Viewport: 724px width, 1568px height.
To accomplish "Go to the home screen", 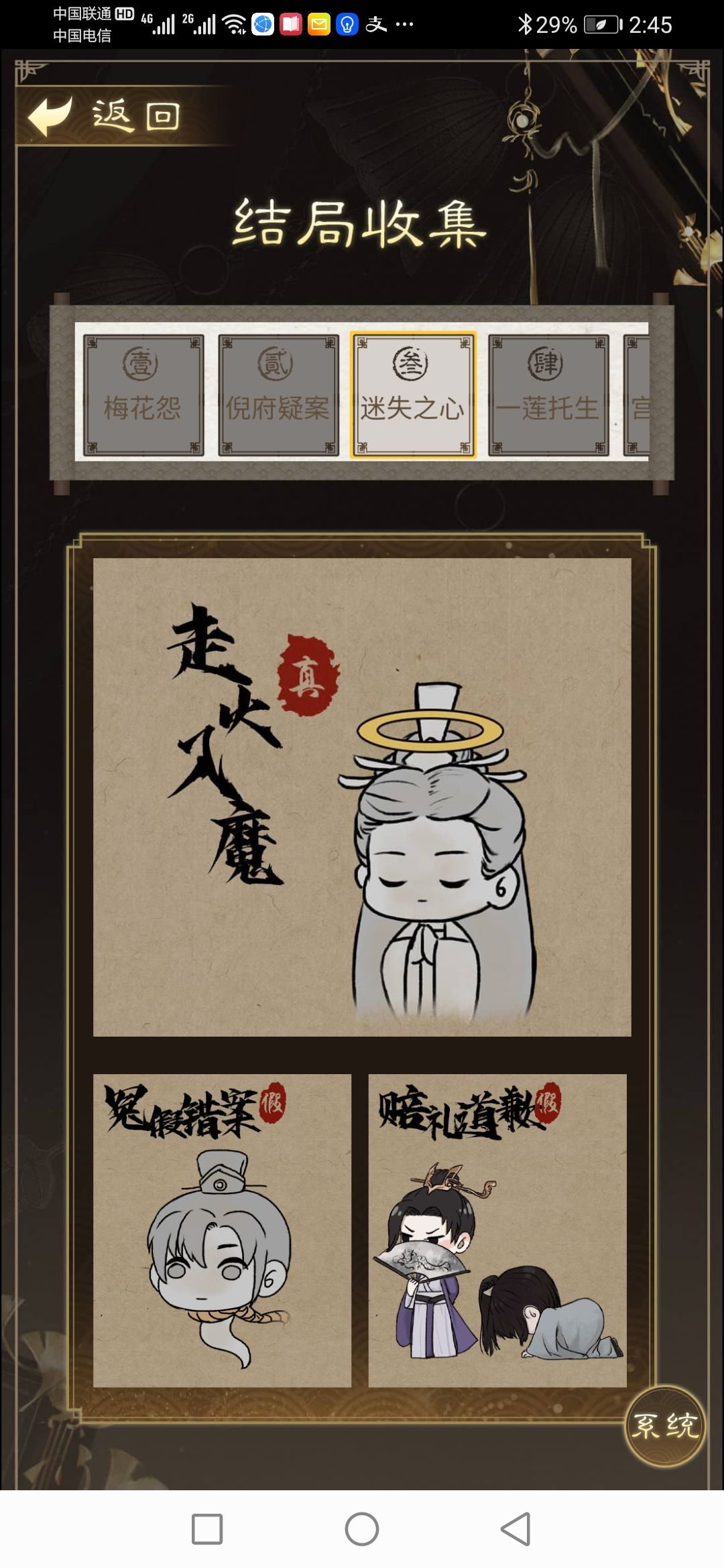I will click(x=362, y=1529).
